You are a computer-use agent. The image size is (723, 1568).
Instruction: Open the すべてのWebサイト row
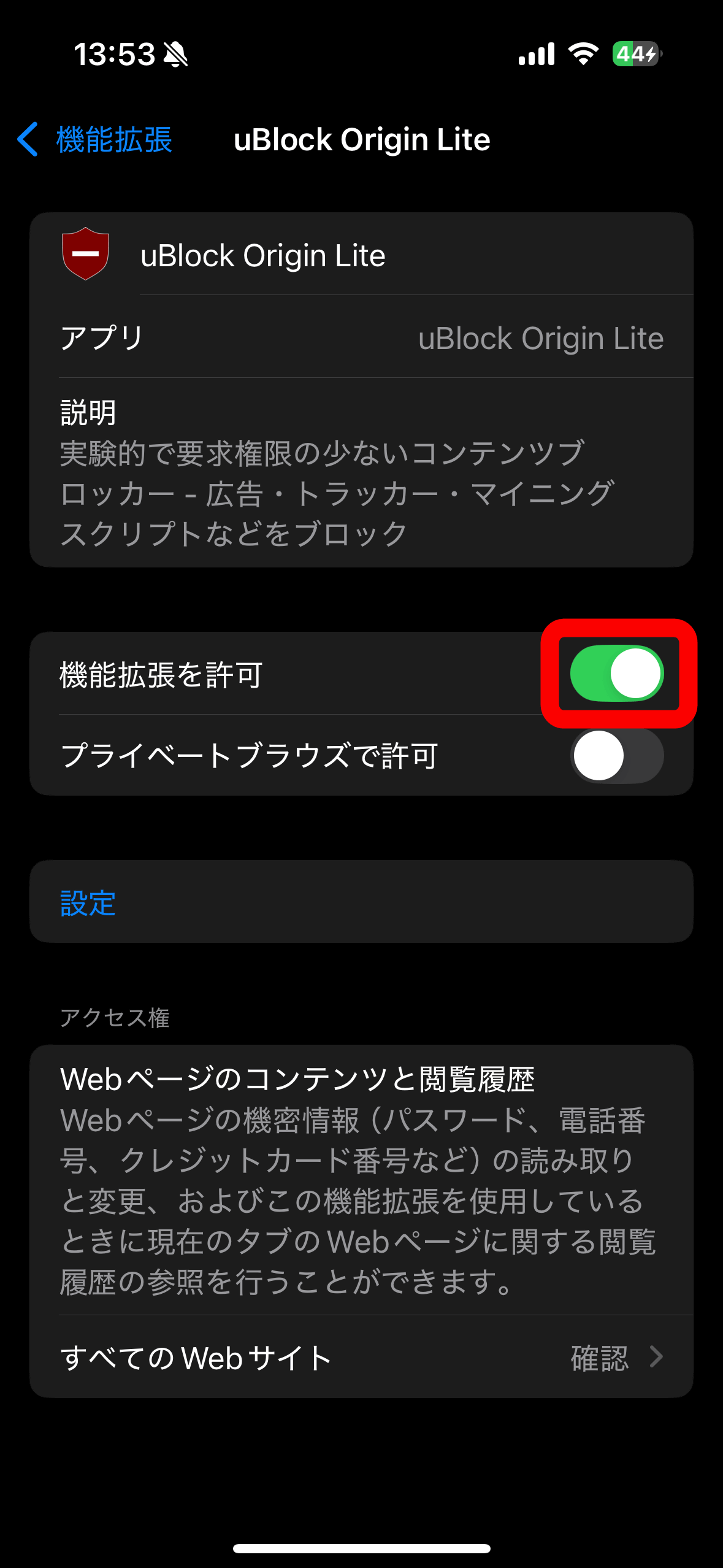click(x=361, y=1358)
